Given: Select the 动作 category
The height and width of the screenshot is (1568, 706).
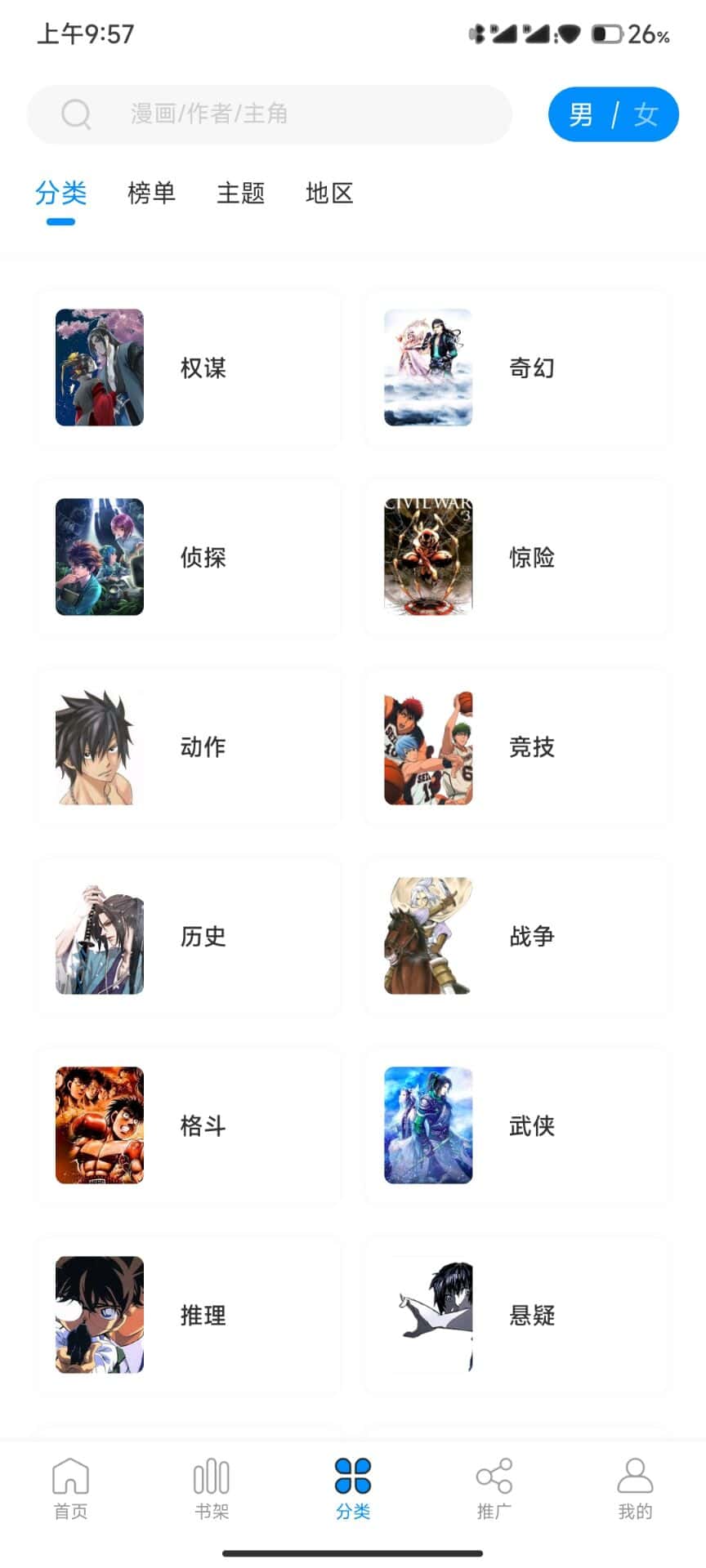Looking at the screenshot, I should 188,746.
